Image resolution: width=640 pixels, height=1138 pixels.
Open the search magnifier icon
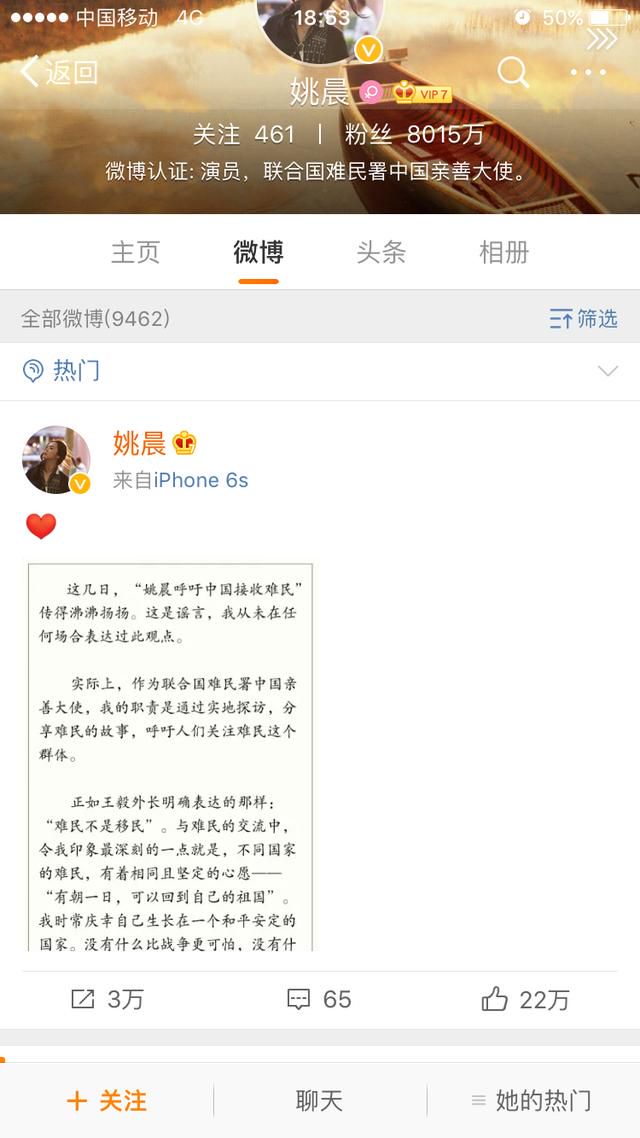(513, 71)
